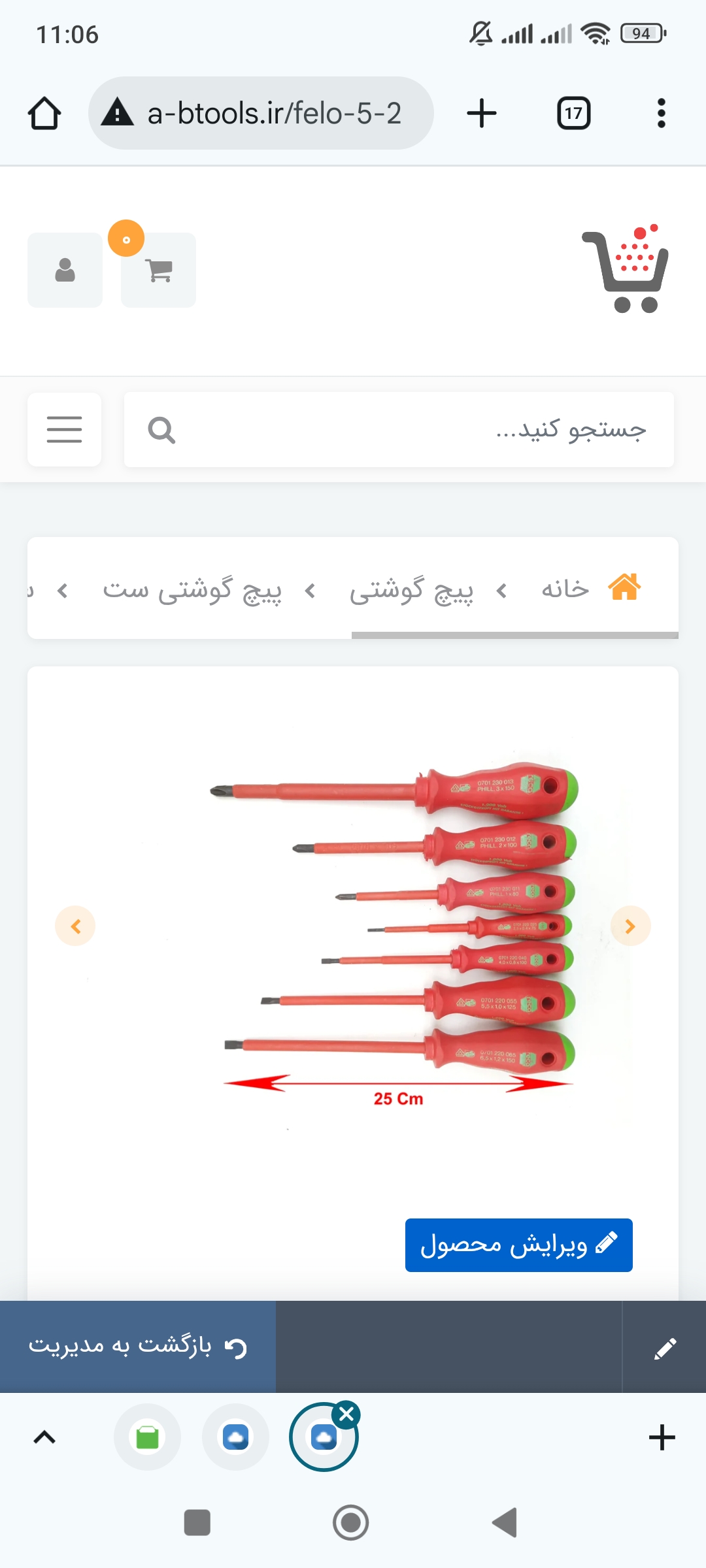The width and height of the screenshot is (706, 1568).
Task: Open پیچ گوشتی breadcrumb link
Action: [x=411, y=590]
